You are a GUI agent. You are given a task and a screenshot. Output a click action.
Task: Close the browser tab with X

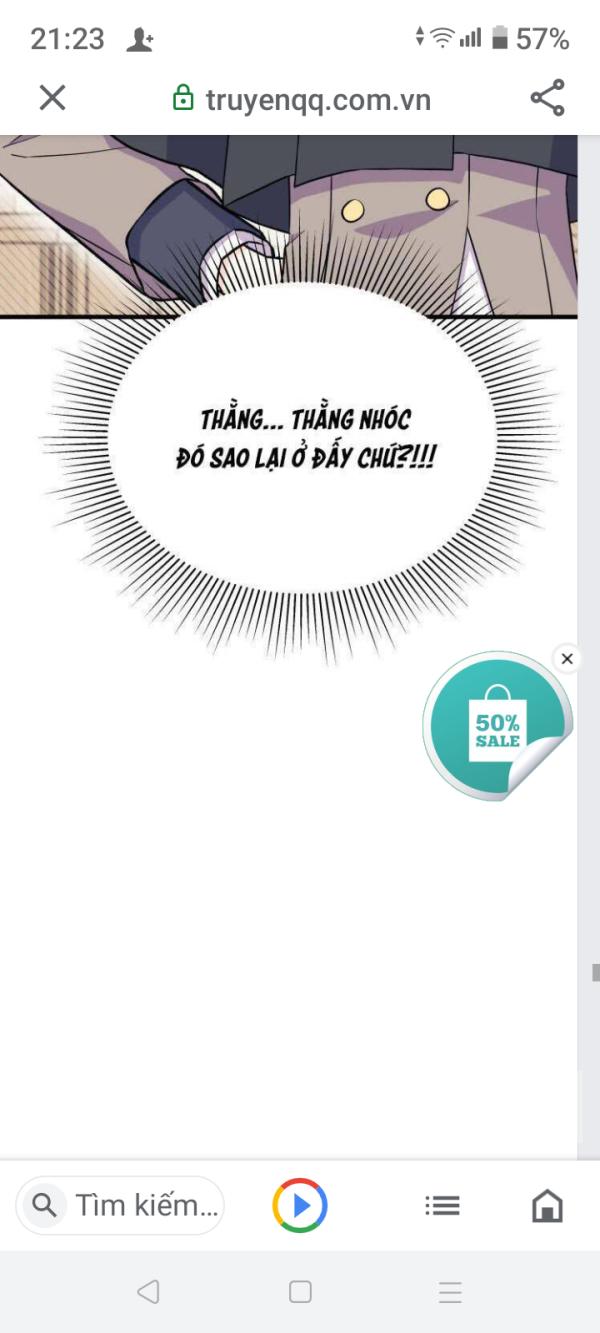click(52, 98)
